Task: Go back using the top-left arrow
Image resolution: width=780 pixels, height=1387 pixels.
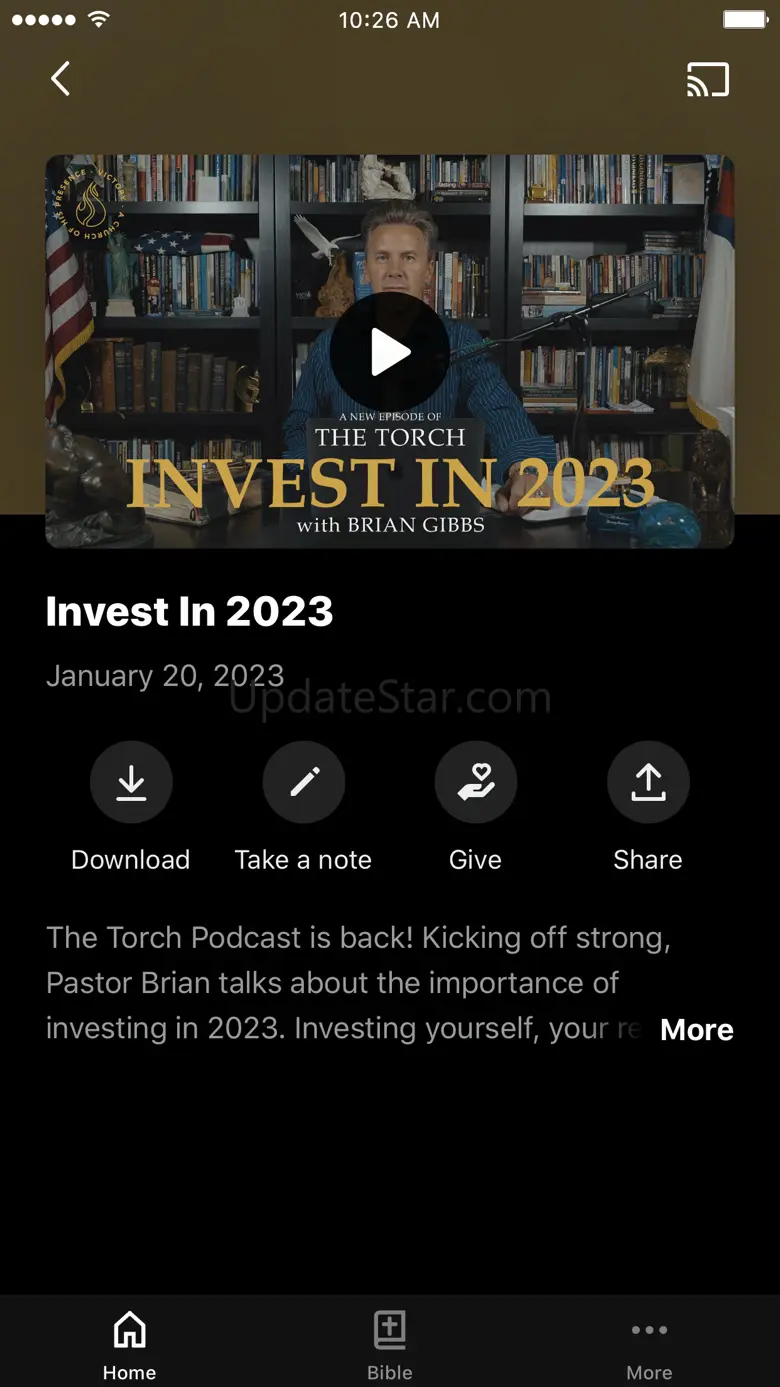Action: coord(61,79)
